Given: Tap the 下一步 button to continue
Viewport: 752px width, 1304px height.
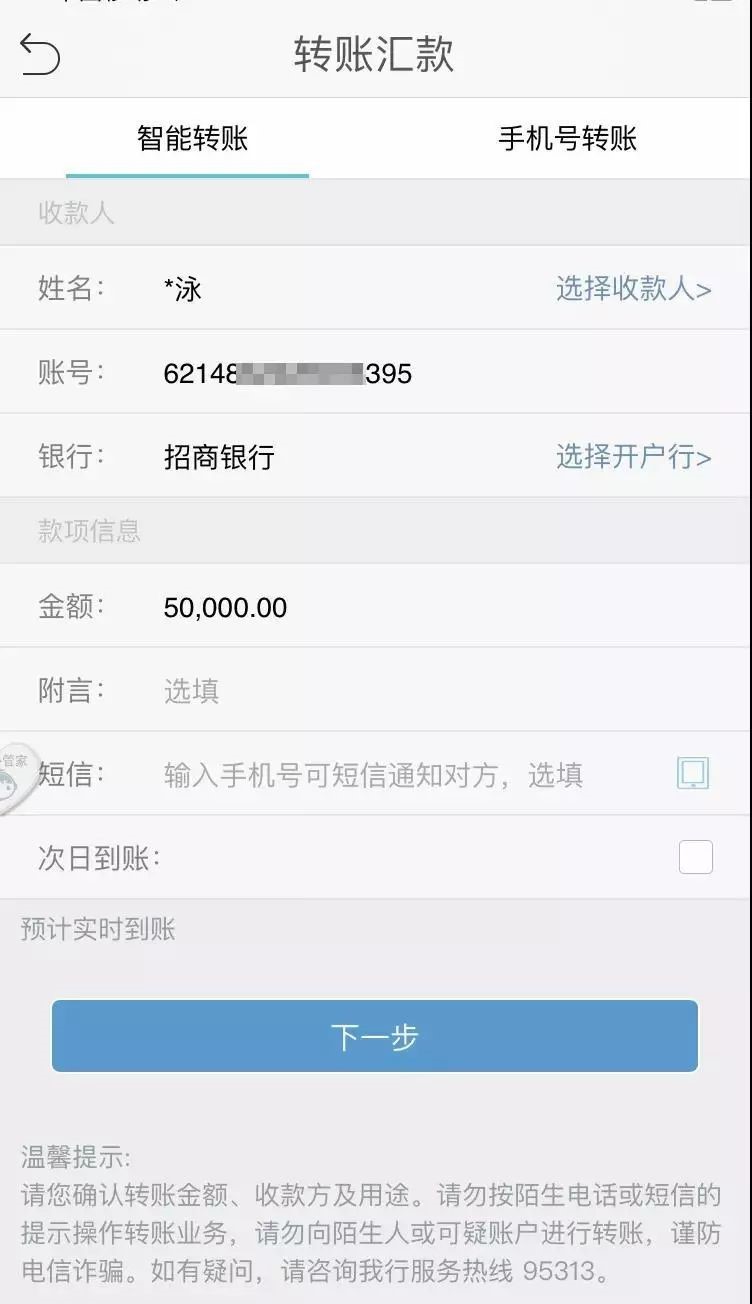Looking at the screenshot, I should (375, 1036).
